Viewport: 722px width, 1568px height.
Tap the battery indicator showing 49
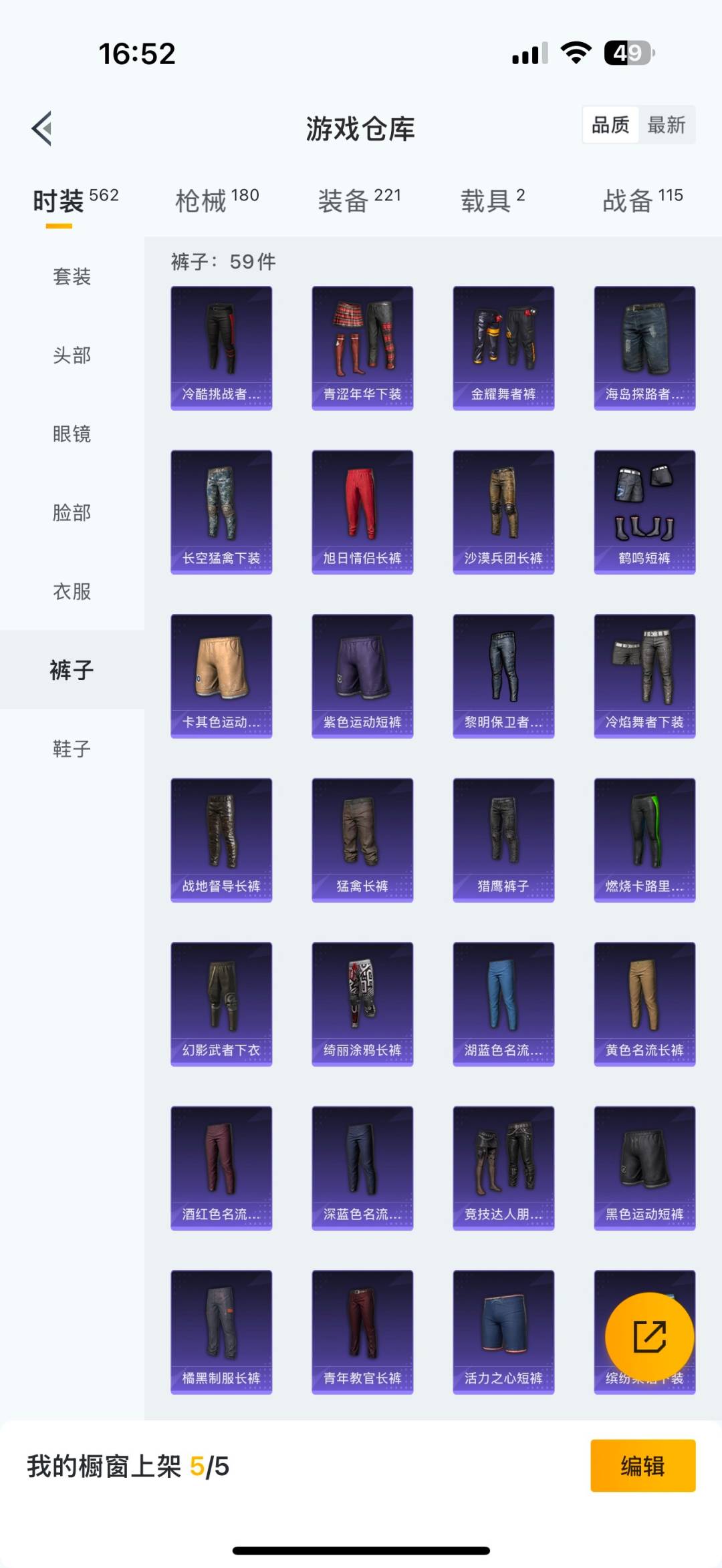click(627, 55)
